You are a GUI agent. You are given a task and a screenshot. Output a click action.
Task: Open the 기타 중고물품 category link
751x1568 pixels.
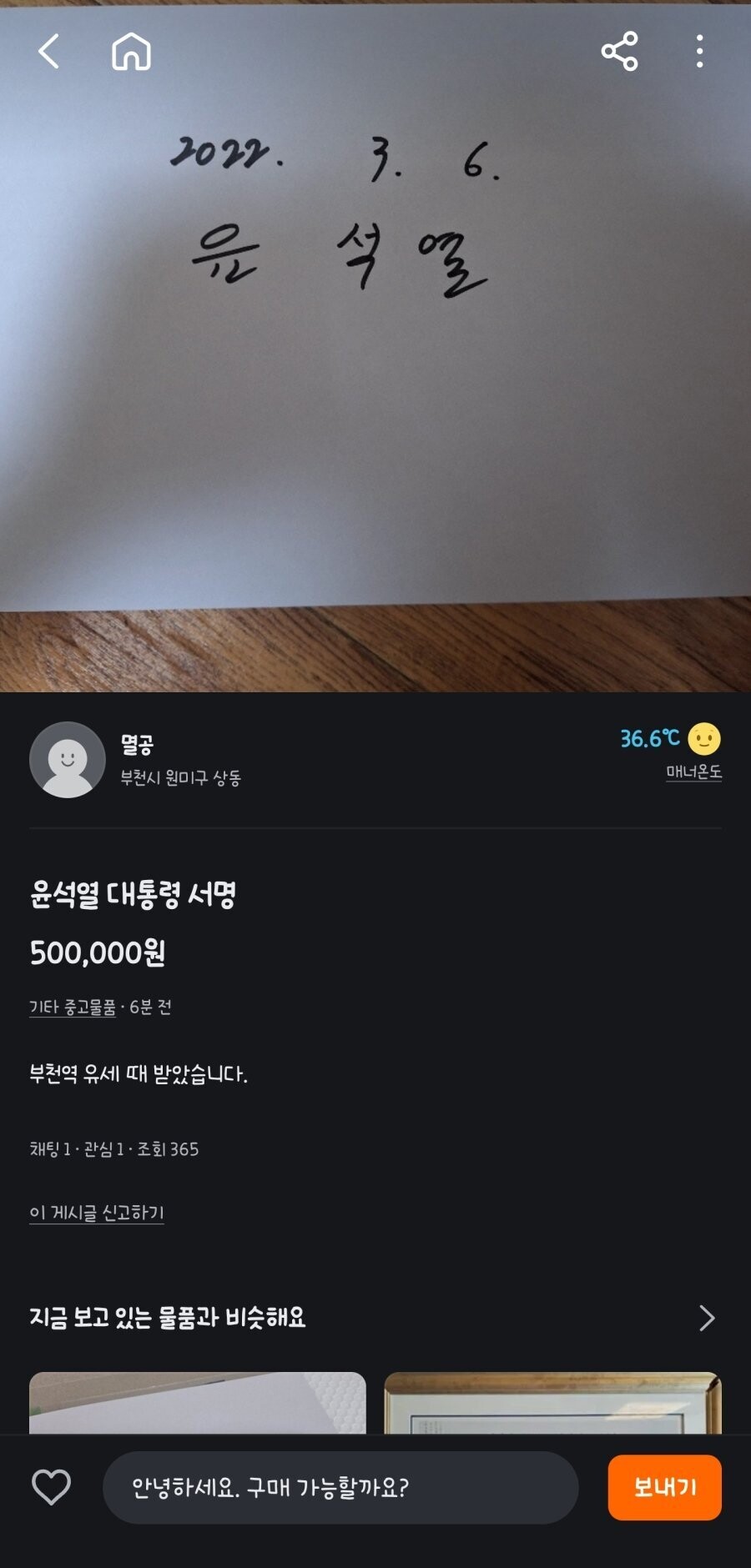73,1007
